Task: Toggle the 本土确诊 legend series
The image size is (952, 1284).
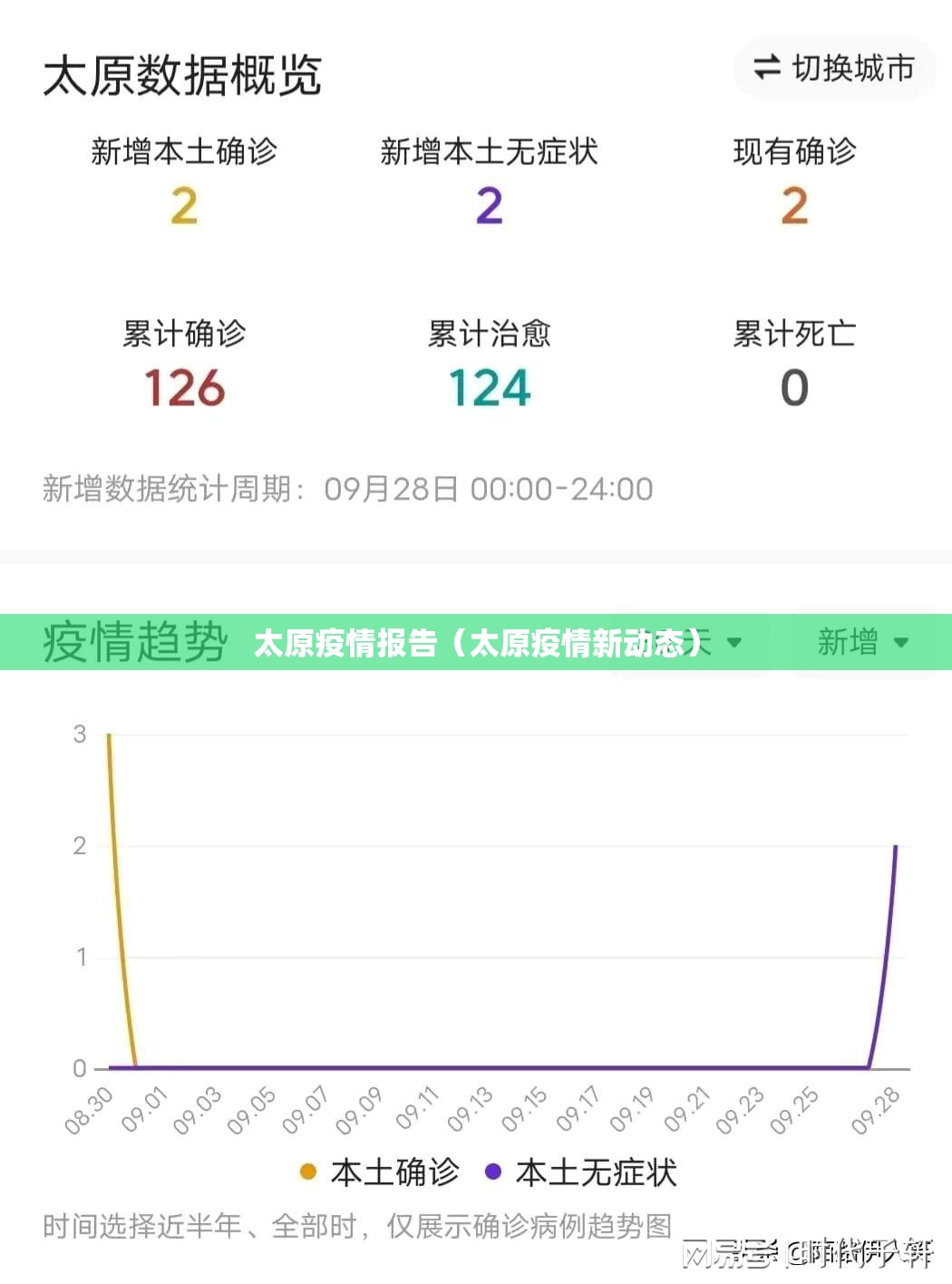Action: [x=380, y=1172]
